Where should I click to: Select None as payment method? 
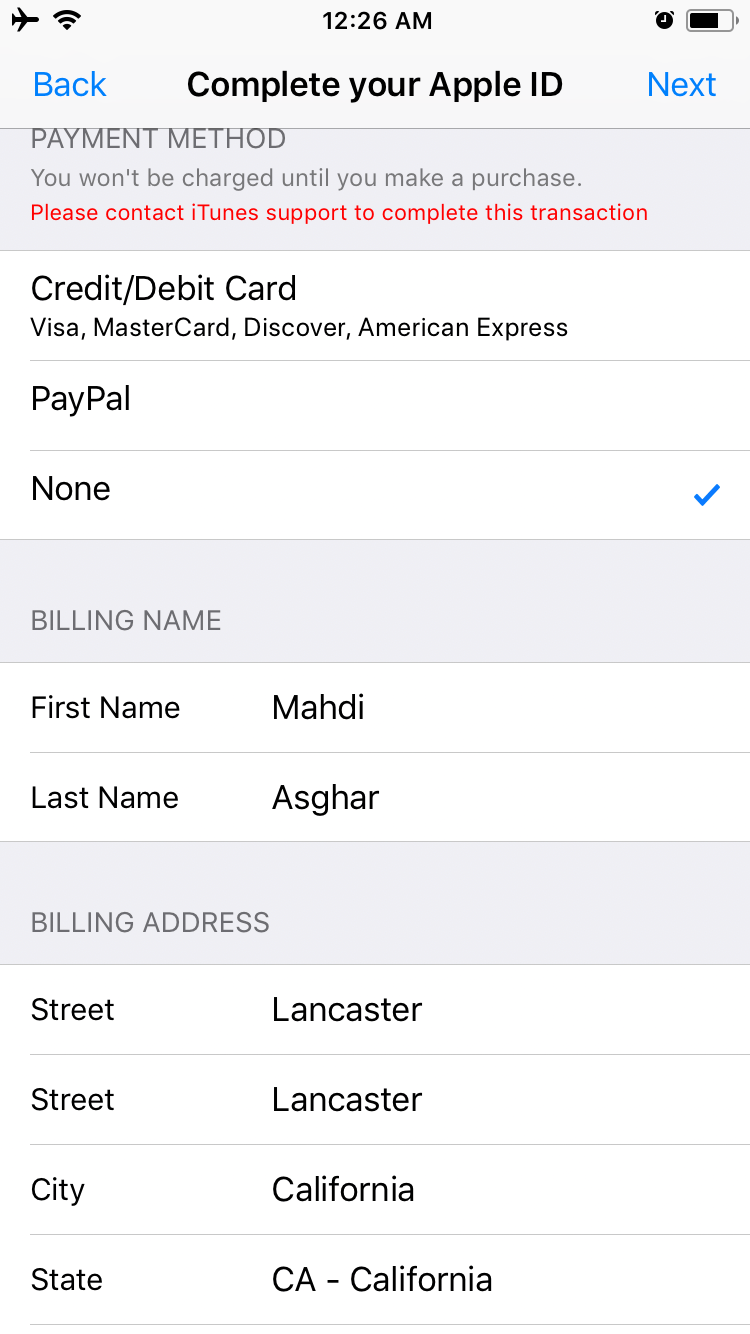(x=375, y=490)
